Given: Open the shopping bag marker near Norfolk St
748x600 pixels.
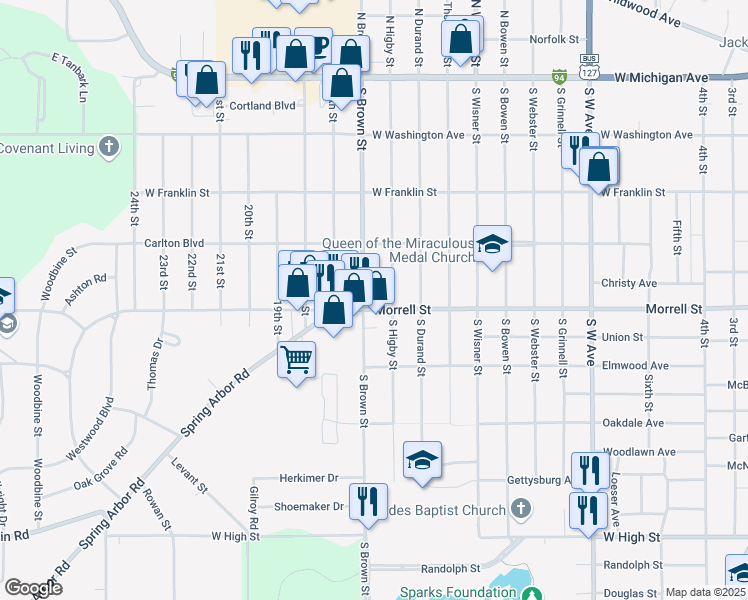Looking at the screenshot, I should (462, 41).
